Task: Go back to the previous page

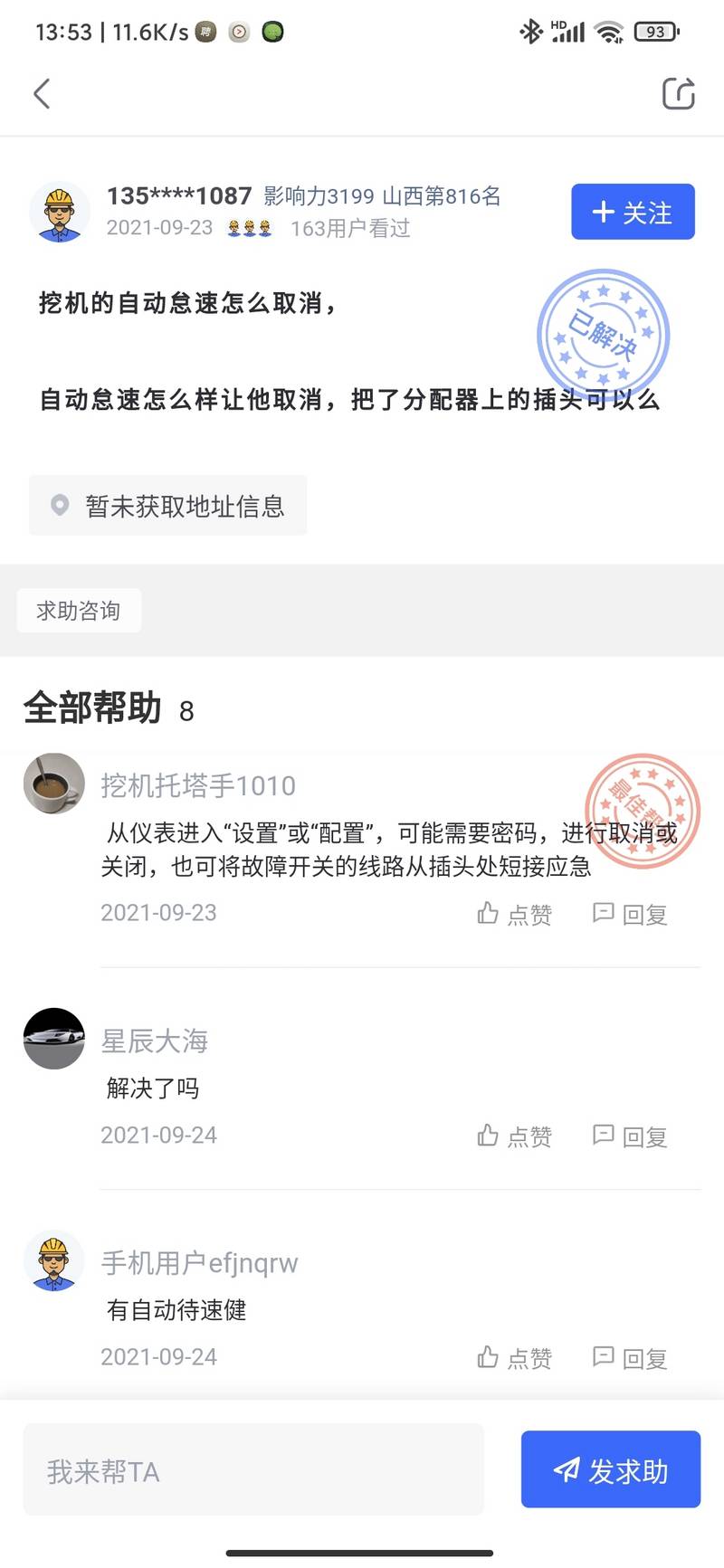Action: (x=42, y=94)
